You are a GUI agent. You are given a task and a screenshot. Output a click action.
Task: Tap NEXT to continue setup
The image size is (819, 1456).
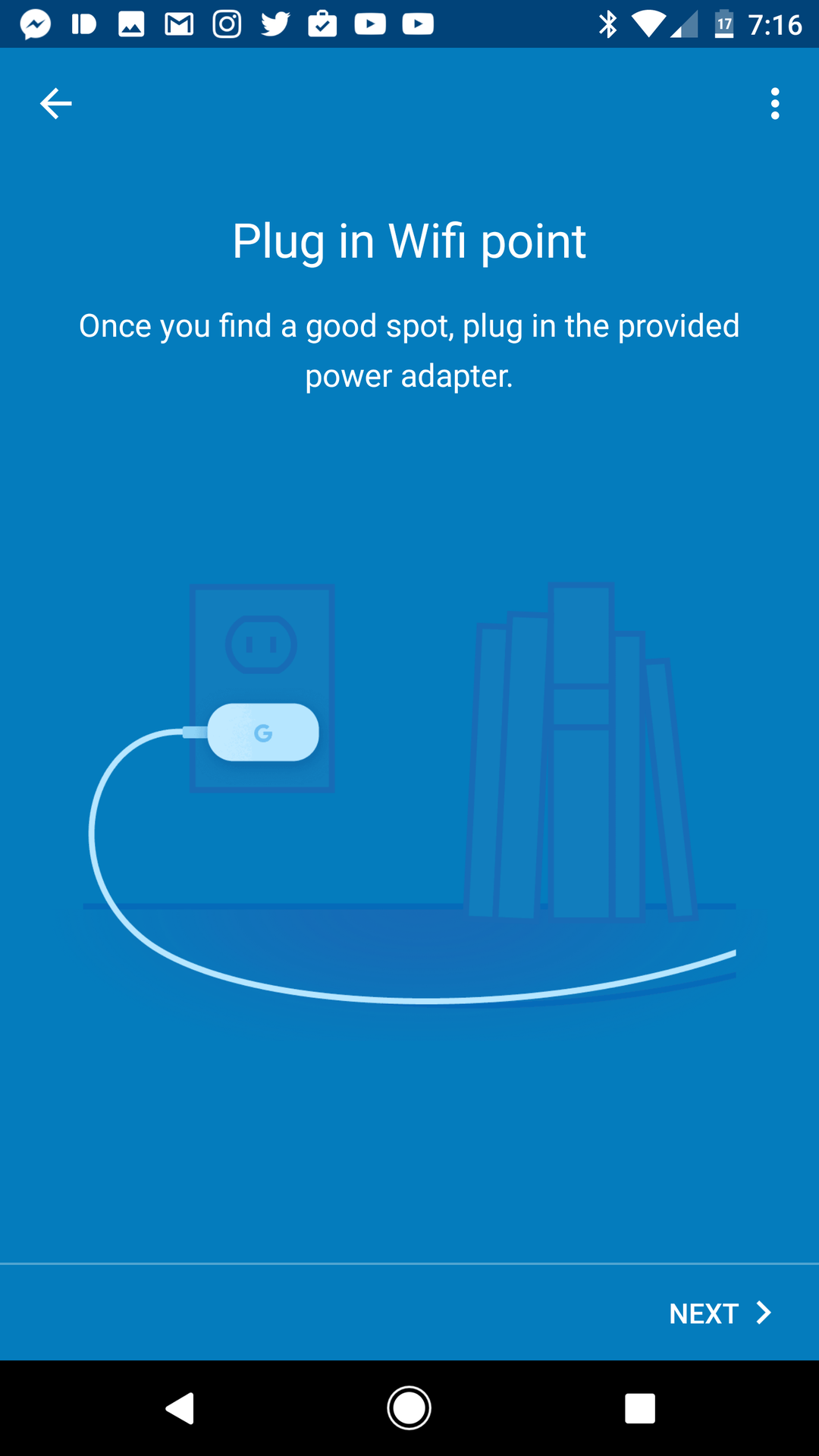click(719, 1313)
